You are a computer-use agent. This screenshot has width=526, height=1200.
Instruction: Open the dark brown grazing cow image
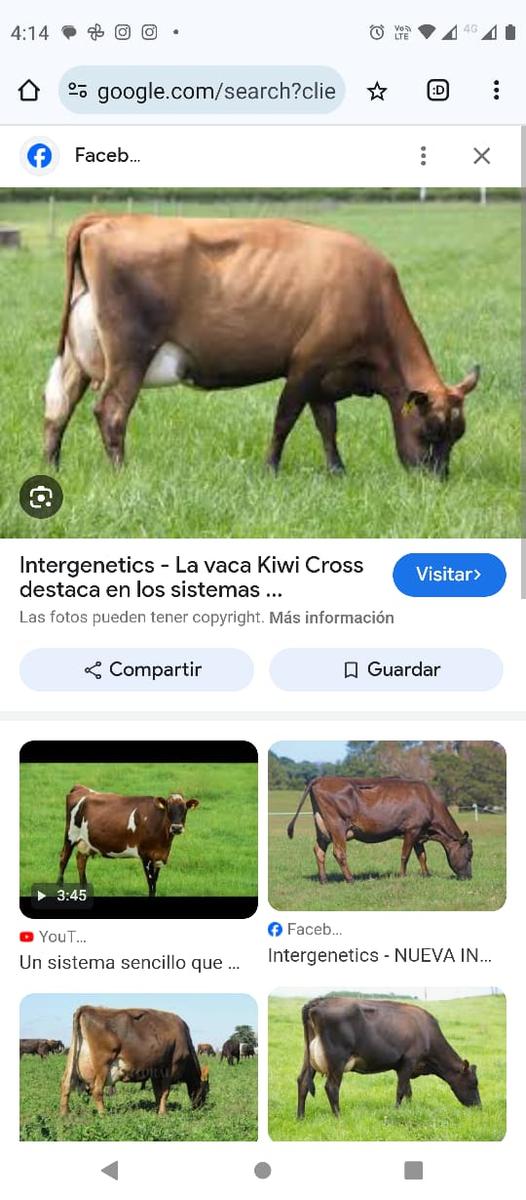point(387,1064)
